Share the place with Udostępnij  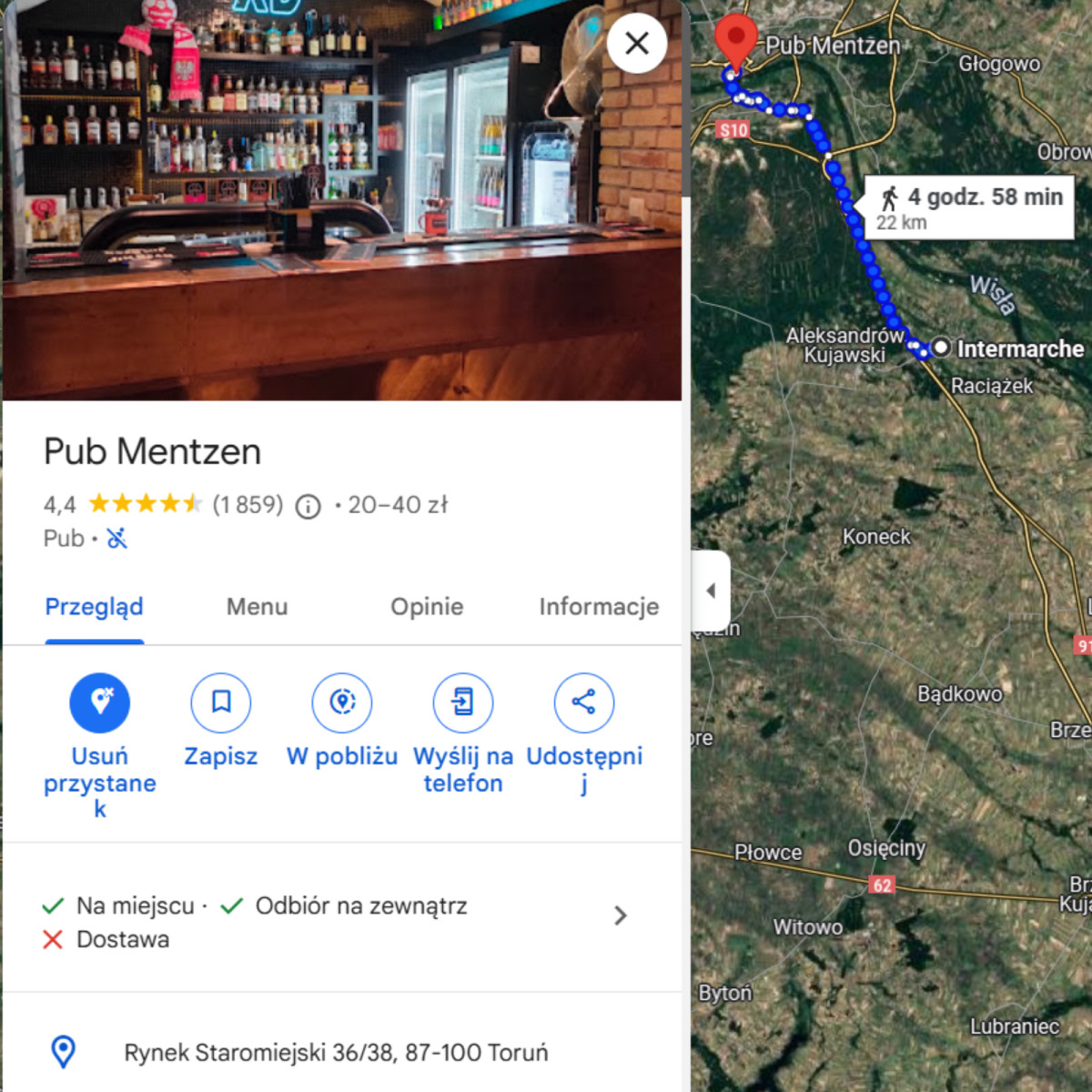tap(583, 703)
